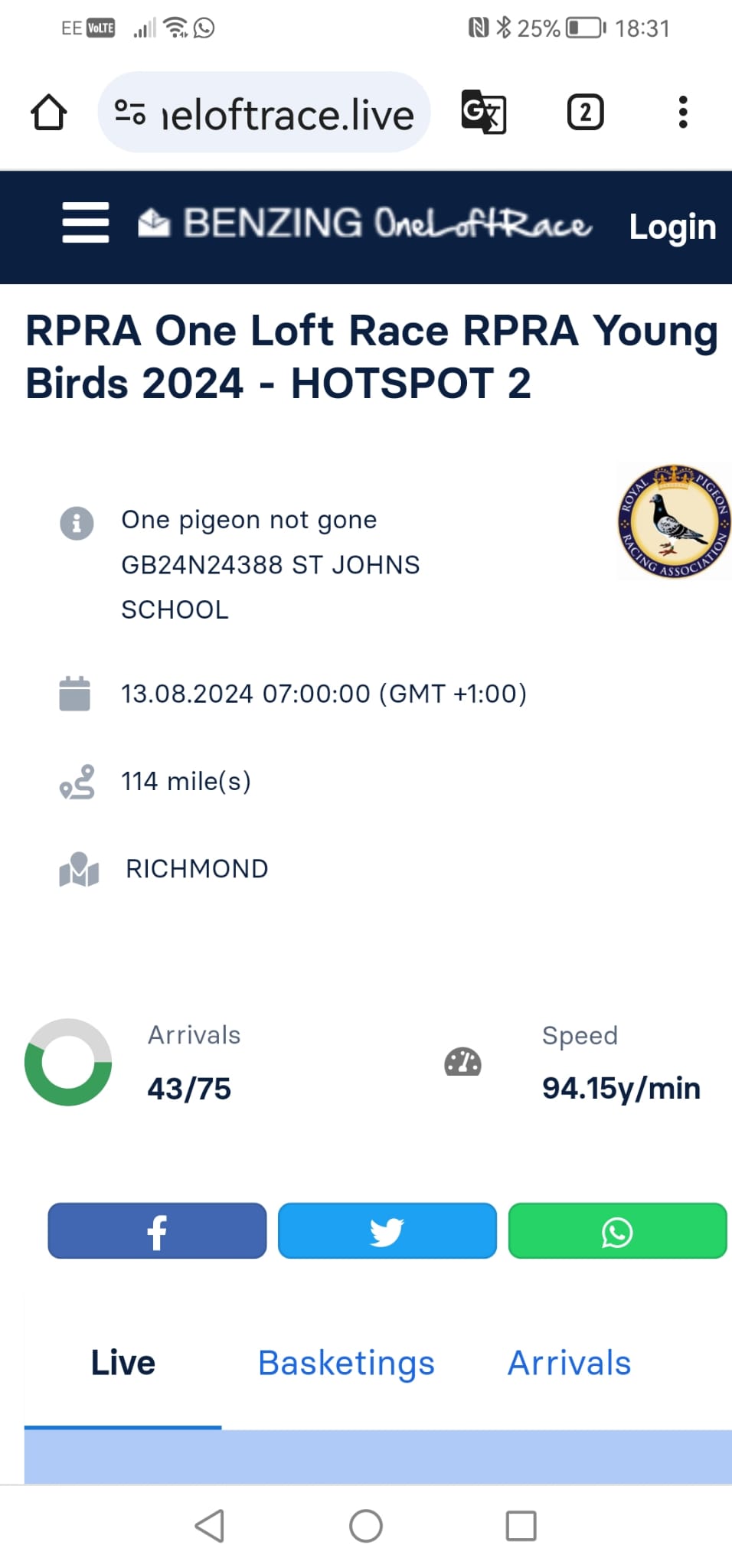This screenshot has height=1568, width=732.
Task: Tap the Login link
Action: pos(672,227)
